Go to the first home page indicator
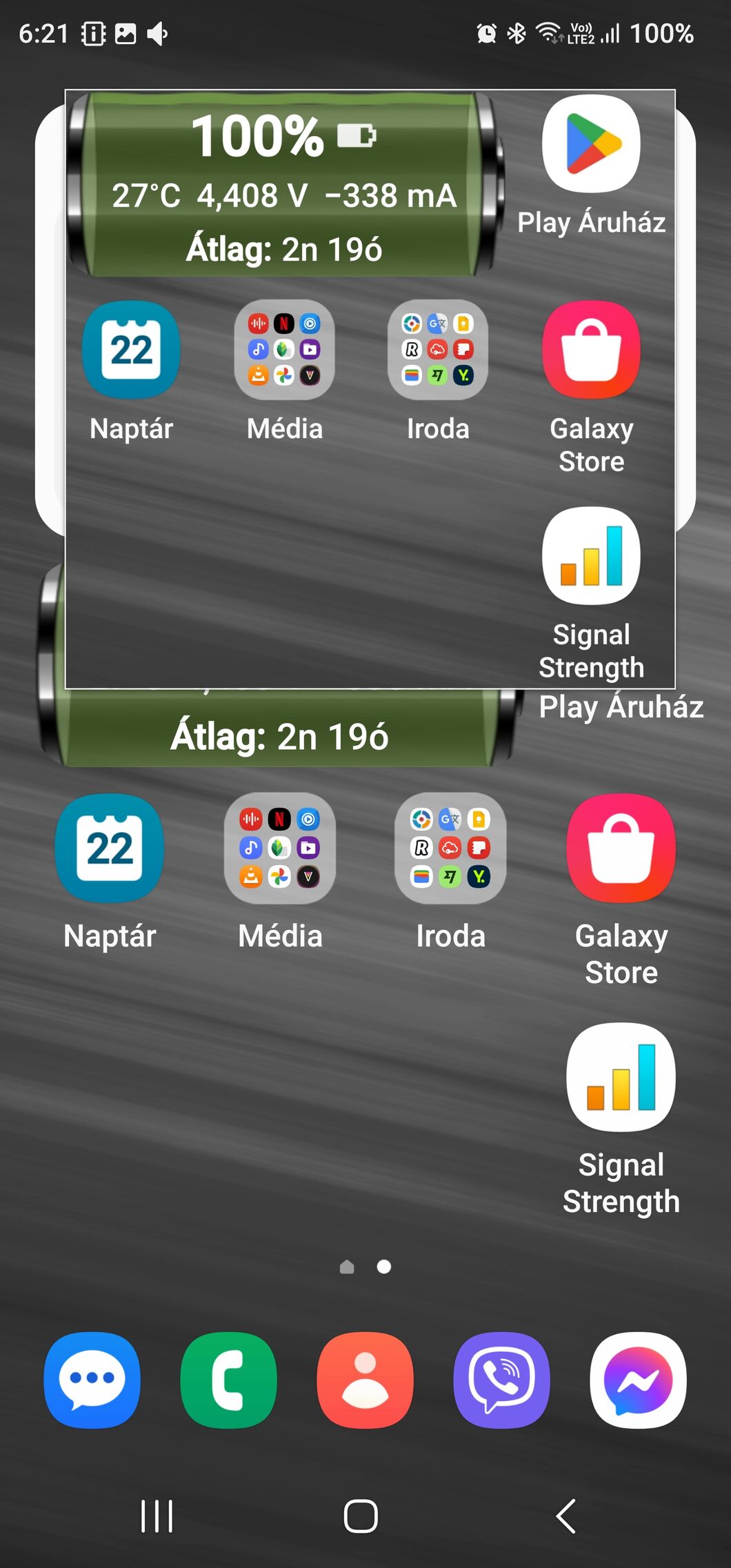 347,1267
